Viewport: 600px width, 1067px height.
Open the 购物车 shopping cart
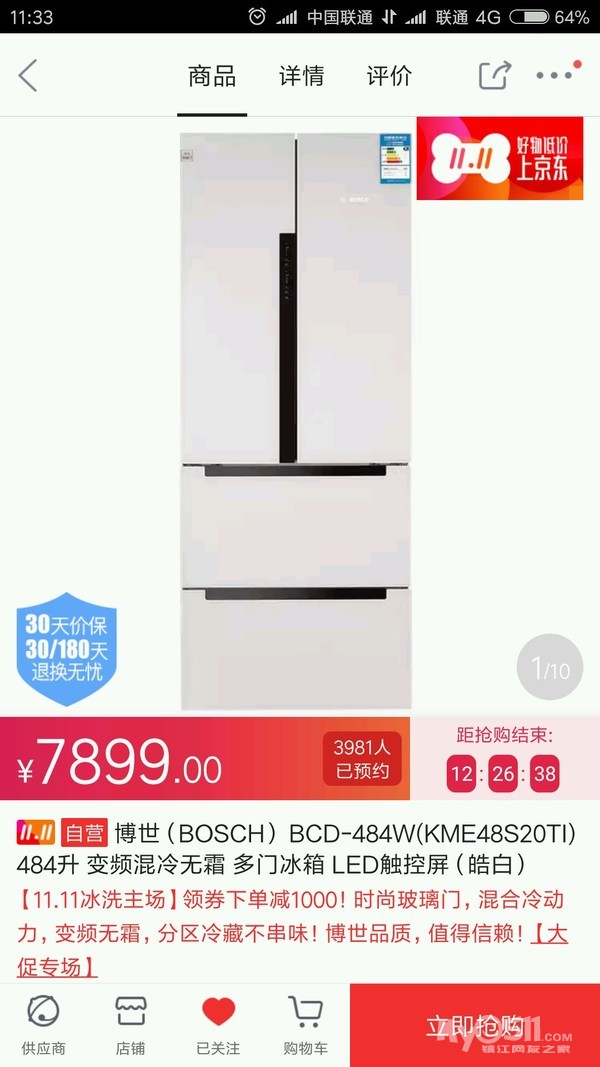(305, 1024)
